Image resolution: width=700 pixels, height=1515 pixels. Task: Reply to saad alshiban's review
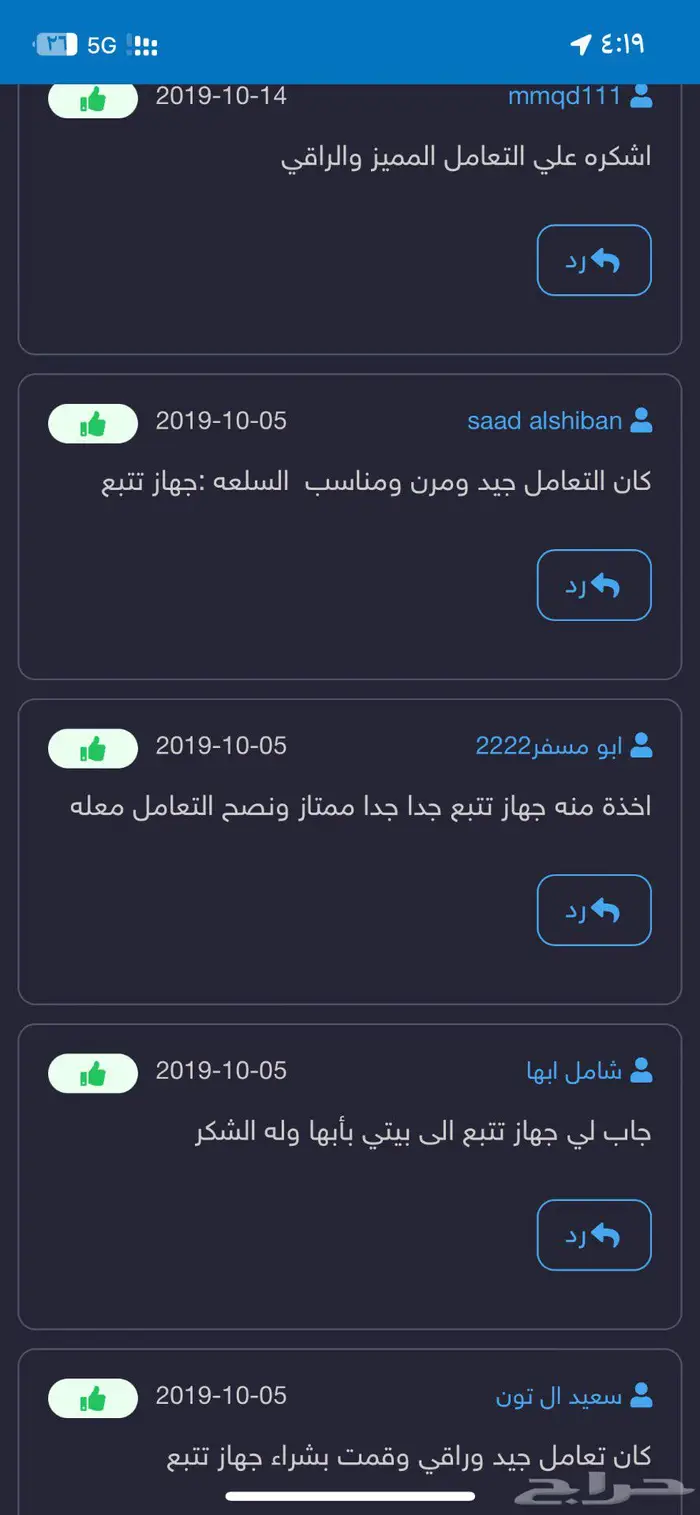594,585
